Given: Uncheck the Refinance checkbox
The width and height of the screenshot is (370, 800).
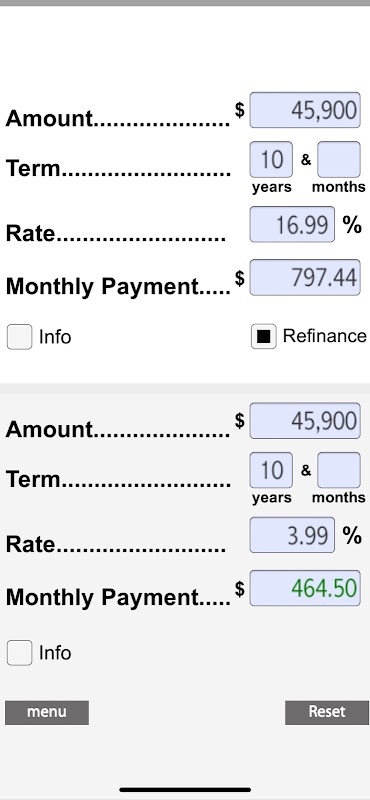Looking at the screenshot, I should pyautogui.click(x=264, y=336).
